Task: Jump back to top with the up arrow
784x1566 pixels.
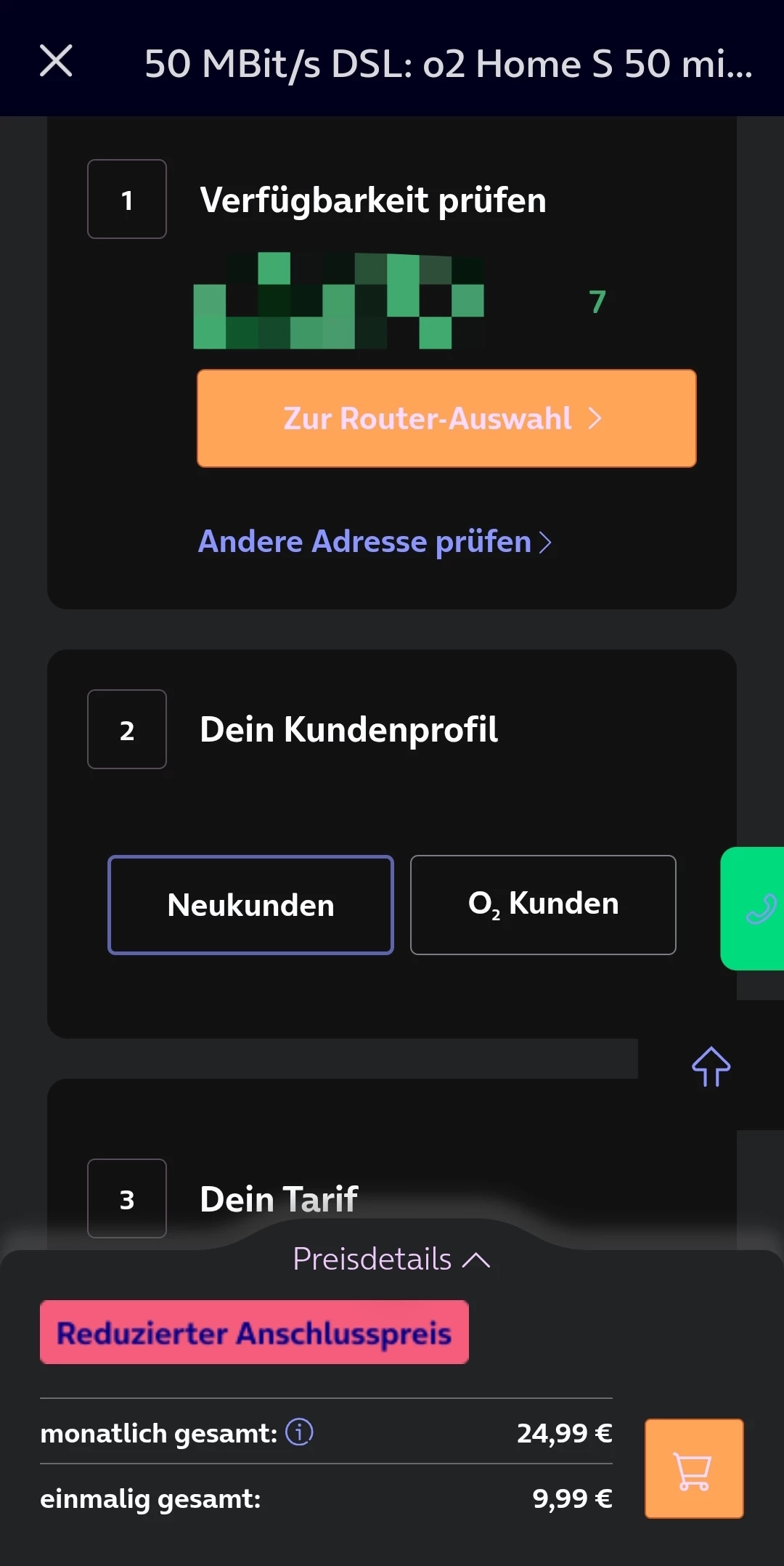Action: pos(711,1067)
